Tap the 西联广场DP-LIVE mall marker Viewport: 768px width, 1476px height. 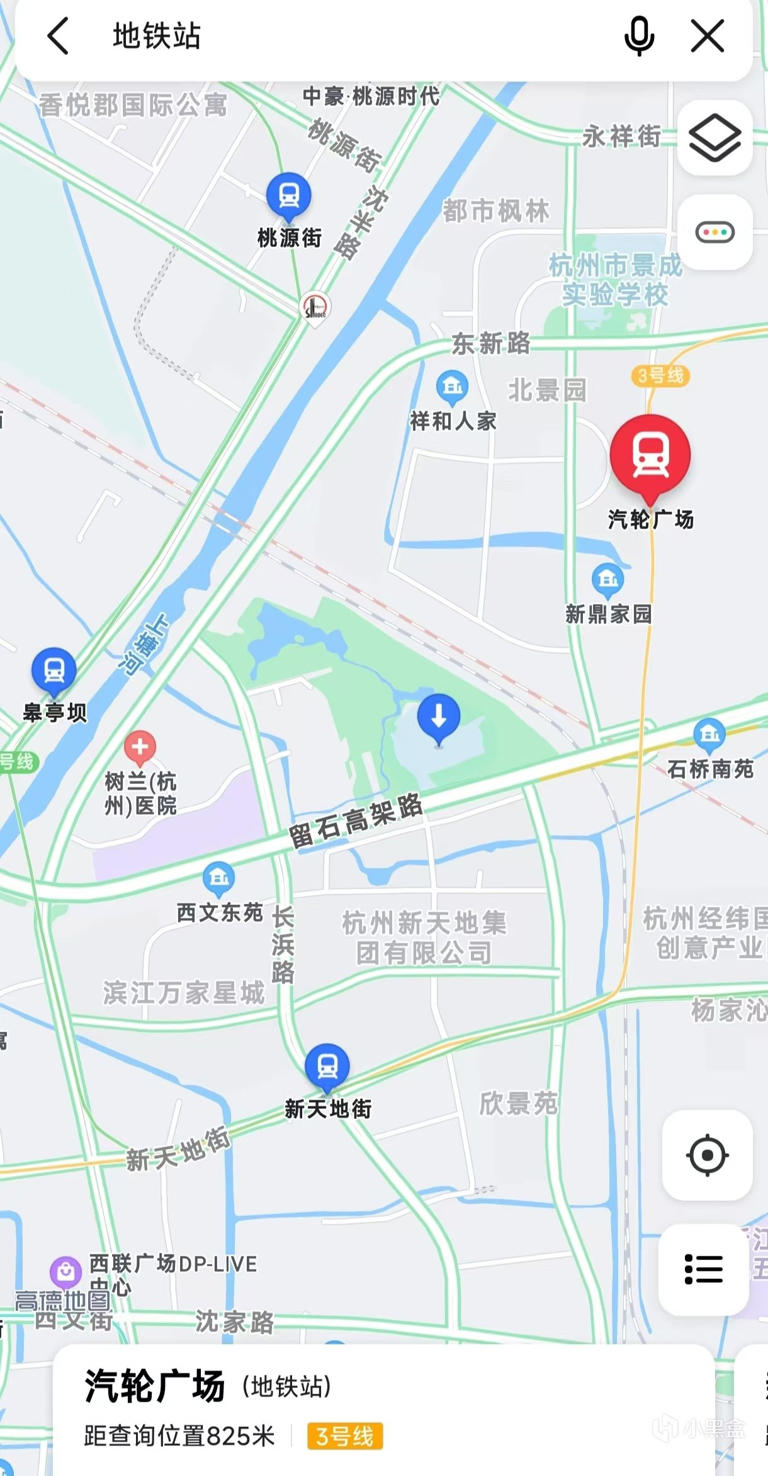66,1270
